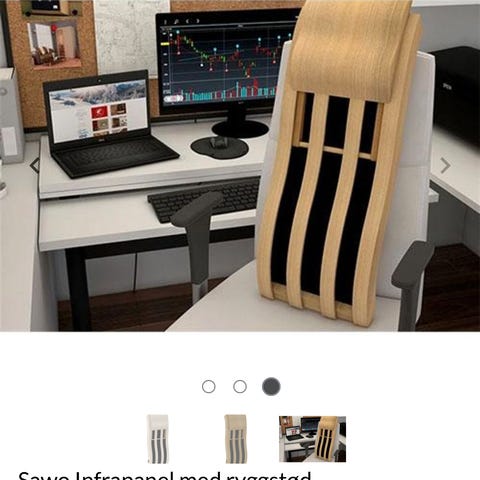The height and width of the screenshot is (480, 480).
Task: Go to next image with right arrow
Action: click(445, 166)
